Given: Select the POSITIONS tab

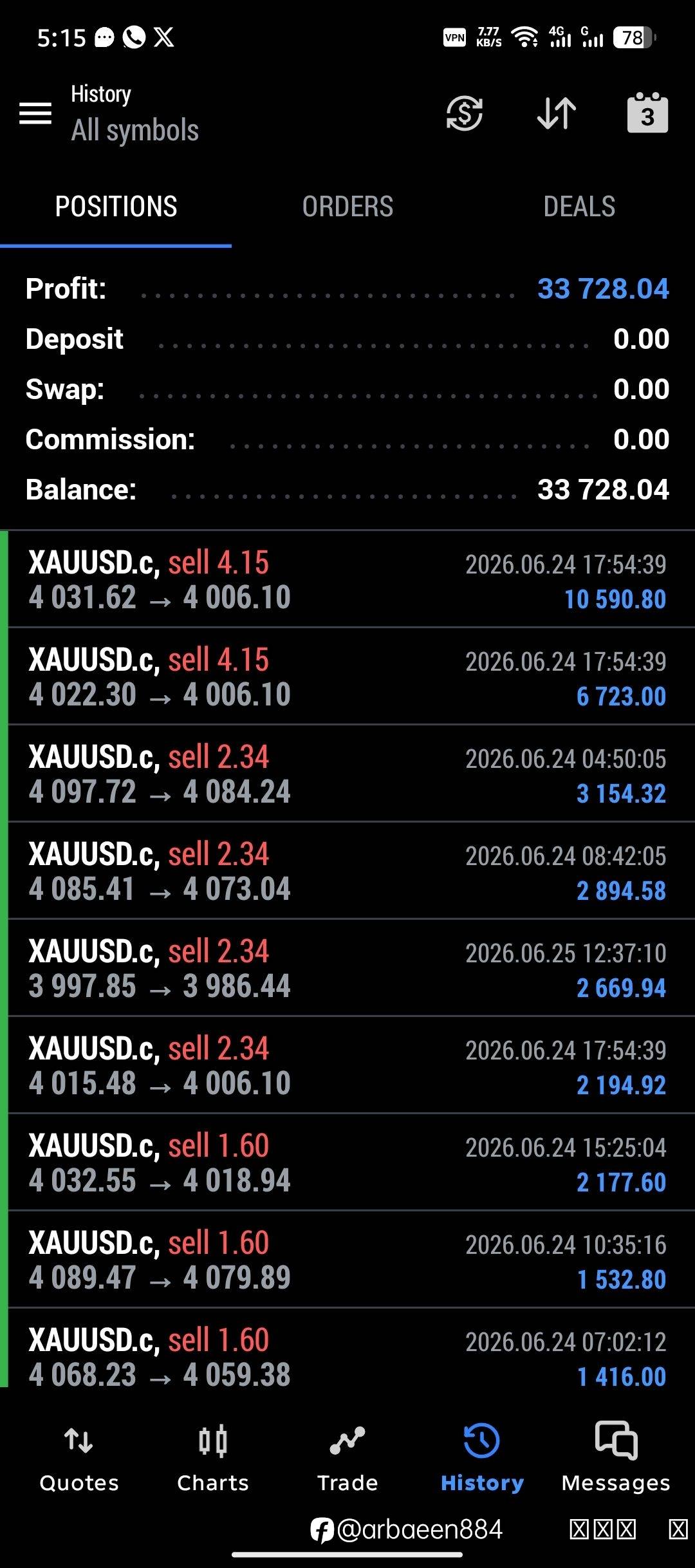Looking at the screenshot, I should (116, 207).
